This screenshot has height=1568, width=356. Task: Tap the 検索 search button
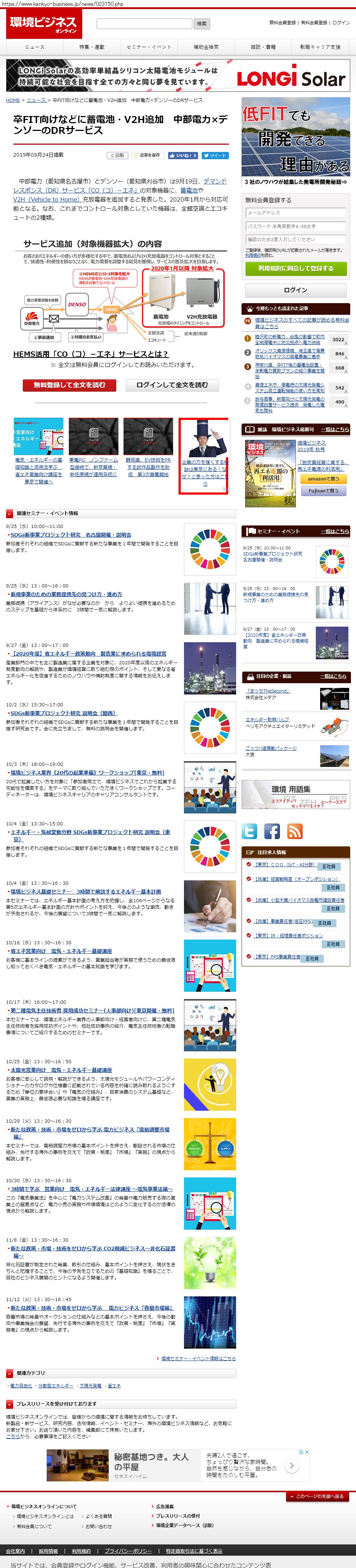click(201, 24)
